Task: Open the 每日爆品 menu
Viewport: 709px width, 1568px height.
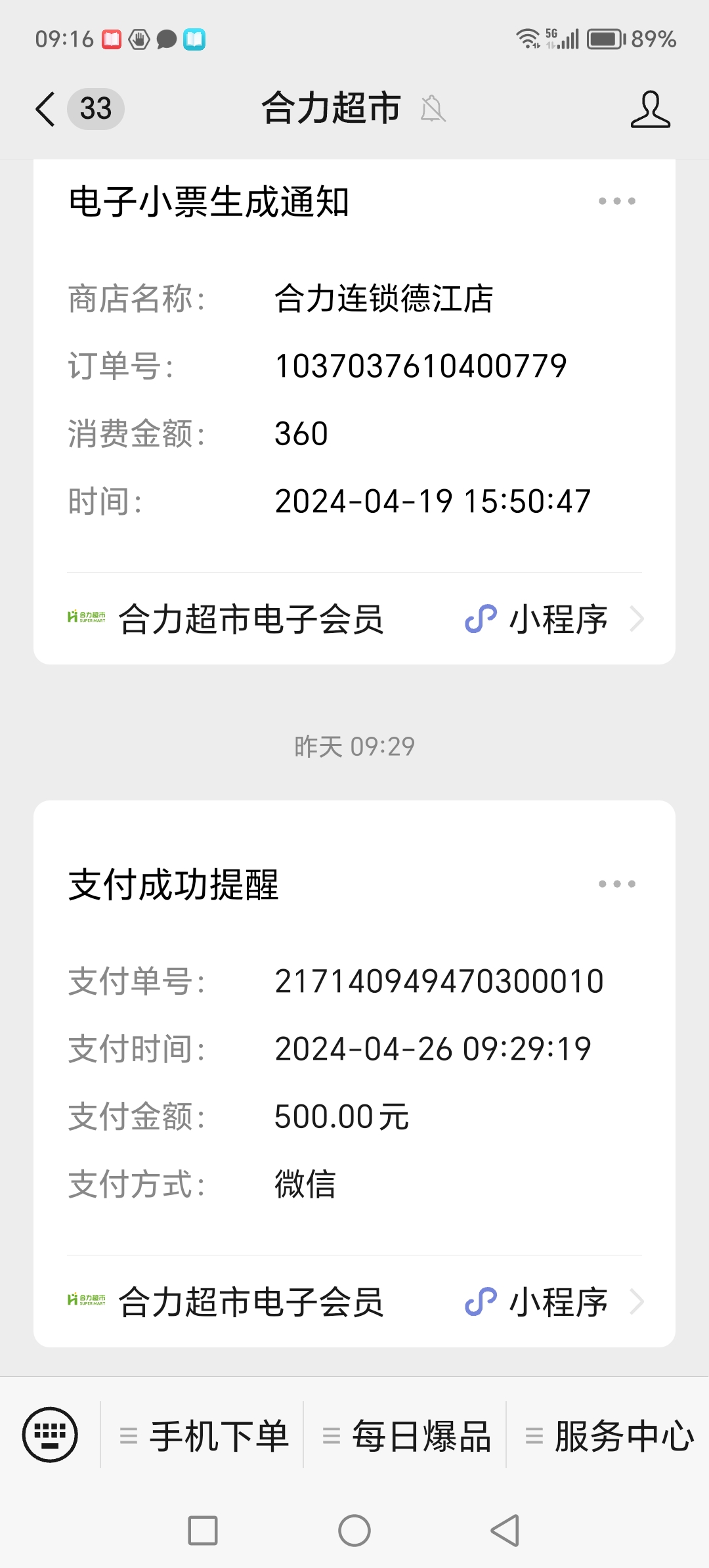Action: click(406, 1436)
